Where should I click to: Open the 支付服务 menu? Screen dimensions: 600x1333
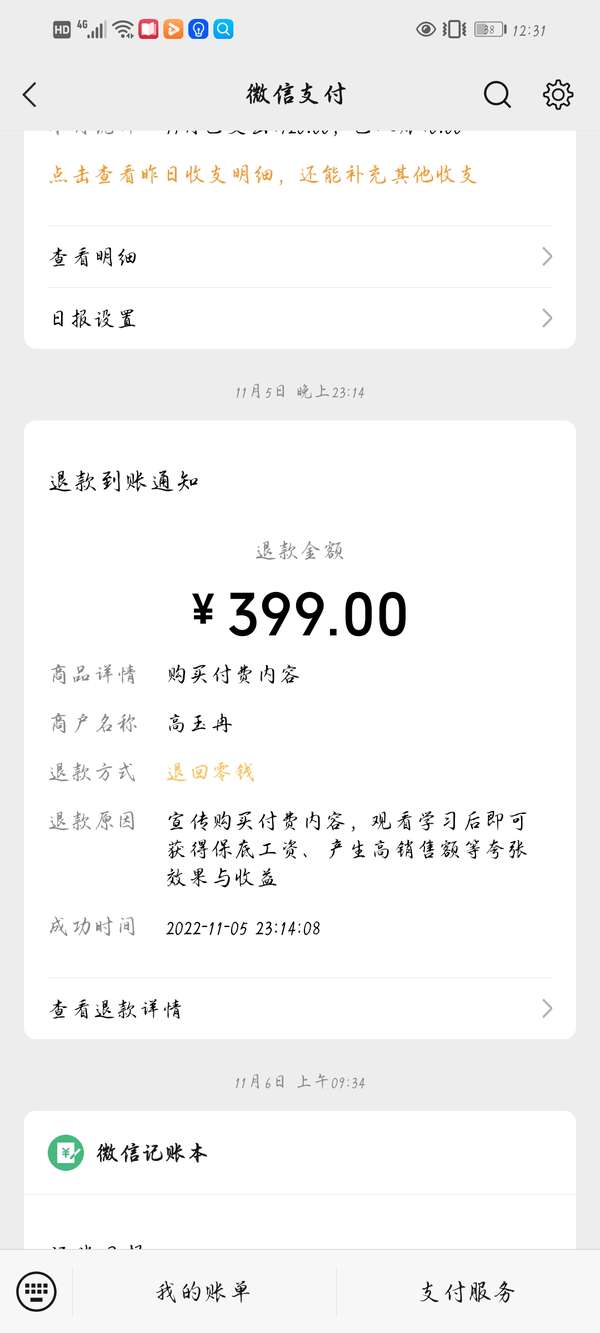pos(468,1291)
